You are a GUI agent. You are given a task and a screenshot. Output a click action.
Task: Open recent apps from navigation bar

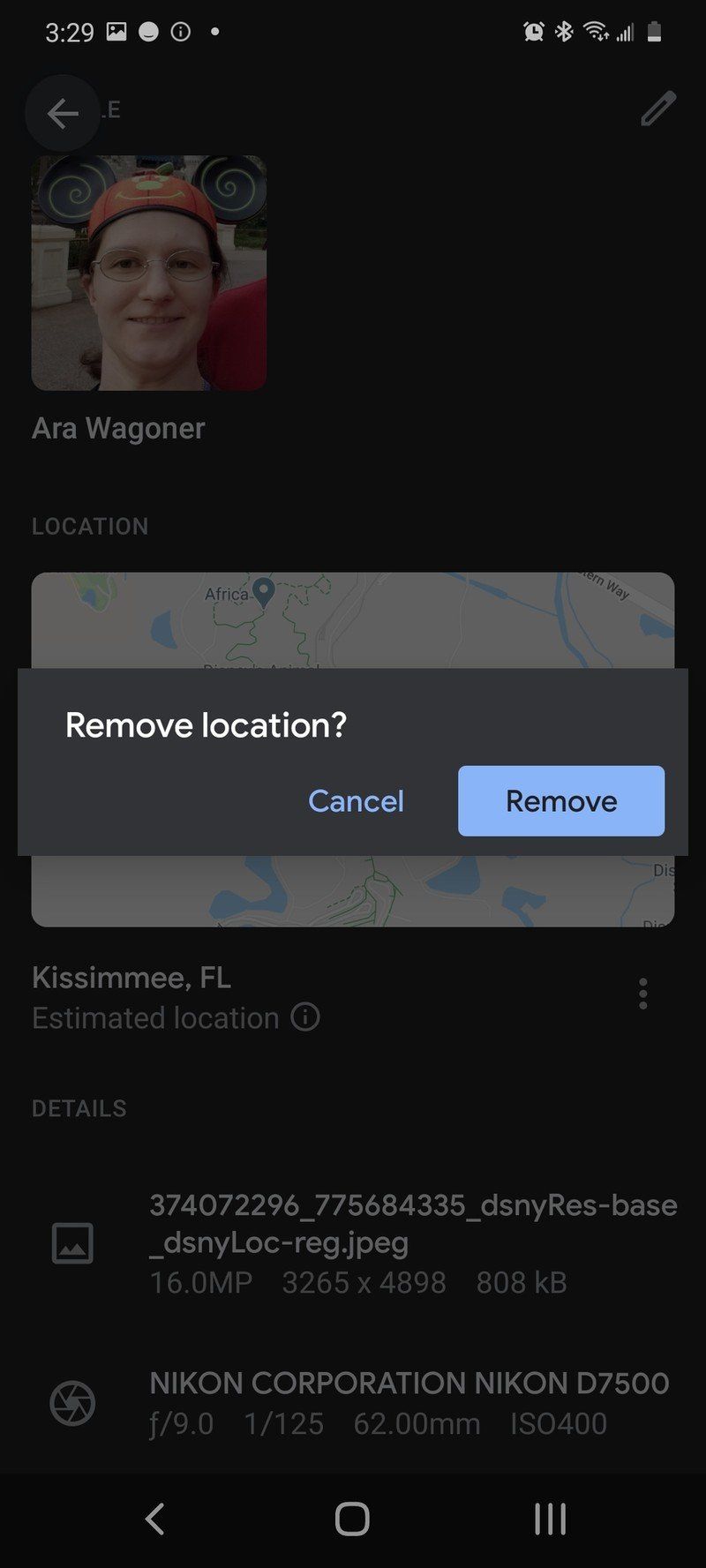(x=550, y=1519)
